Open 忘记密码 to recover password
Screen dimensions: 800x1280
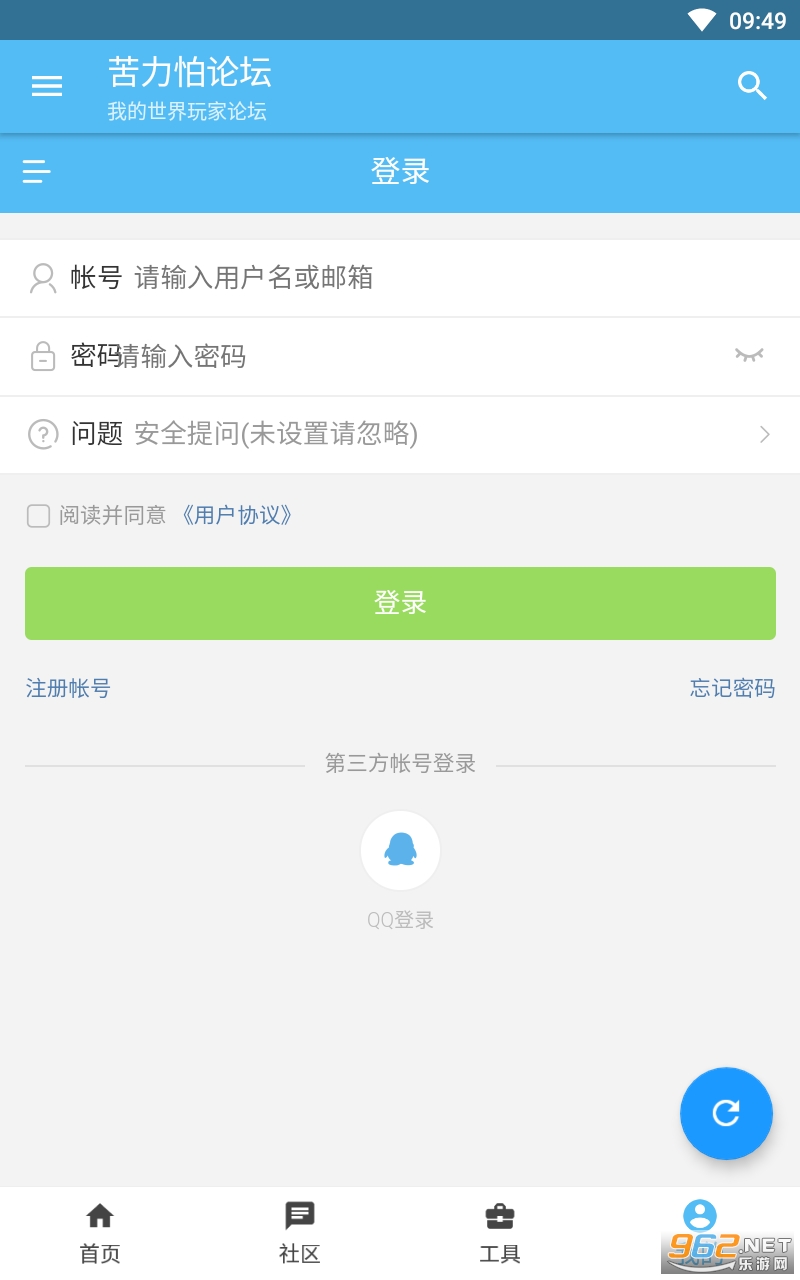pos(732,688)
